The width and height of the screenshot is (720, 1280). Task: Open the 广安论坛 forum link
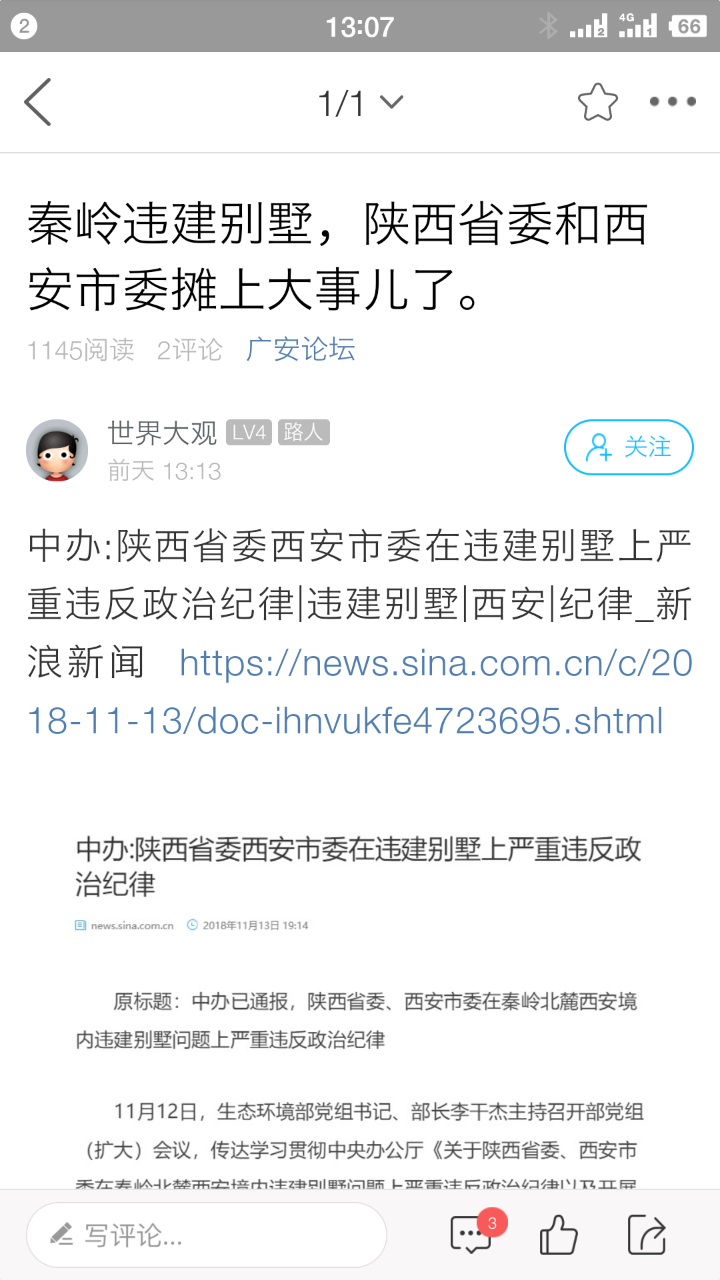pos(301,350)
